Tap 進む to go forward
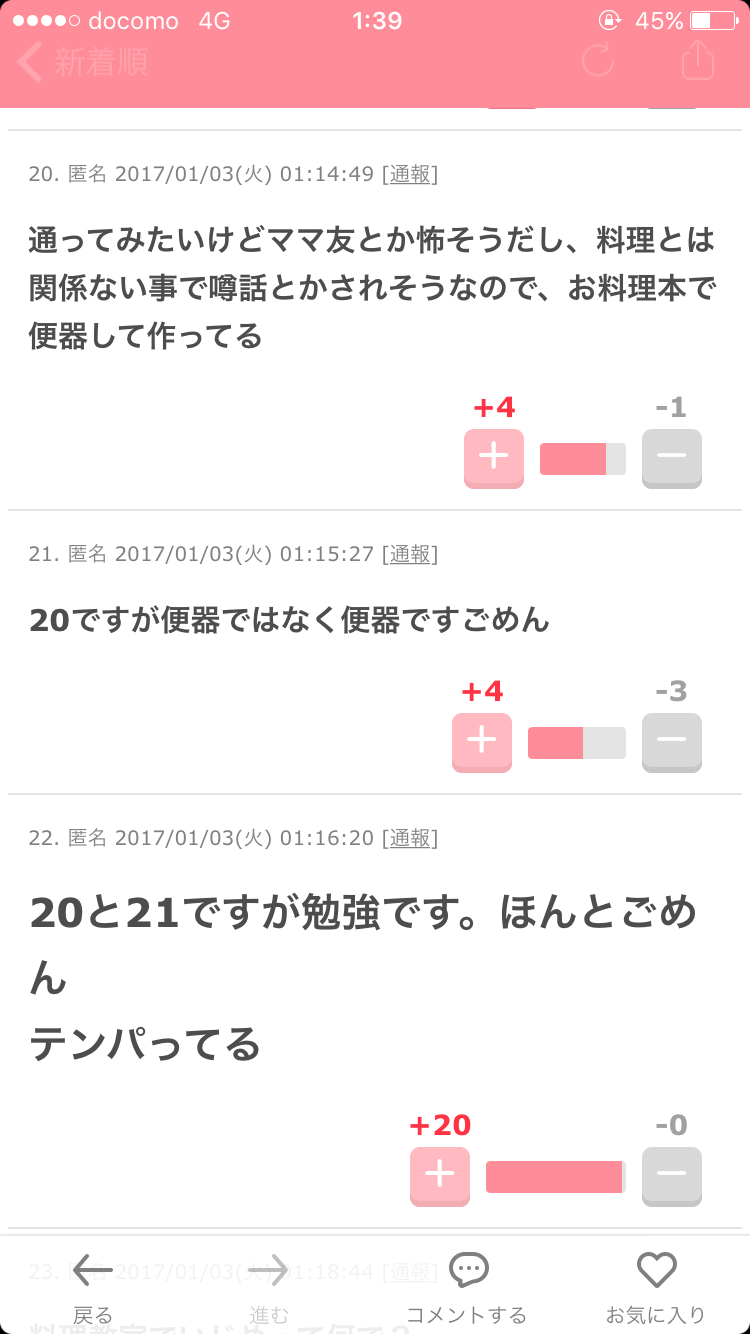The height and width of the screenshot is (1334, 750). click(269, 1287)
